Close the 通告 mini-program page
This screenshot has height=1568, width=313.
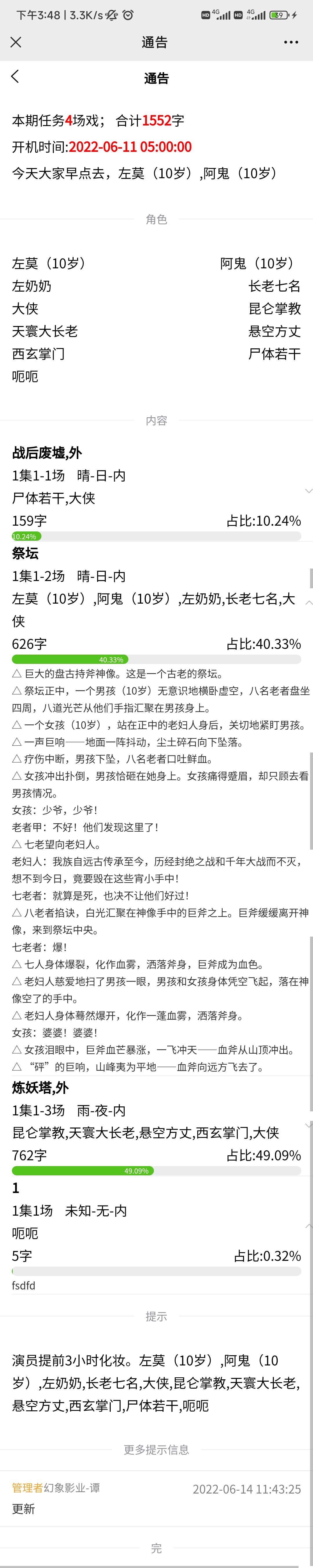point(16,42)
